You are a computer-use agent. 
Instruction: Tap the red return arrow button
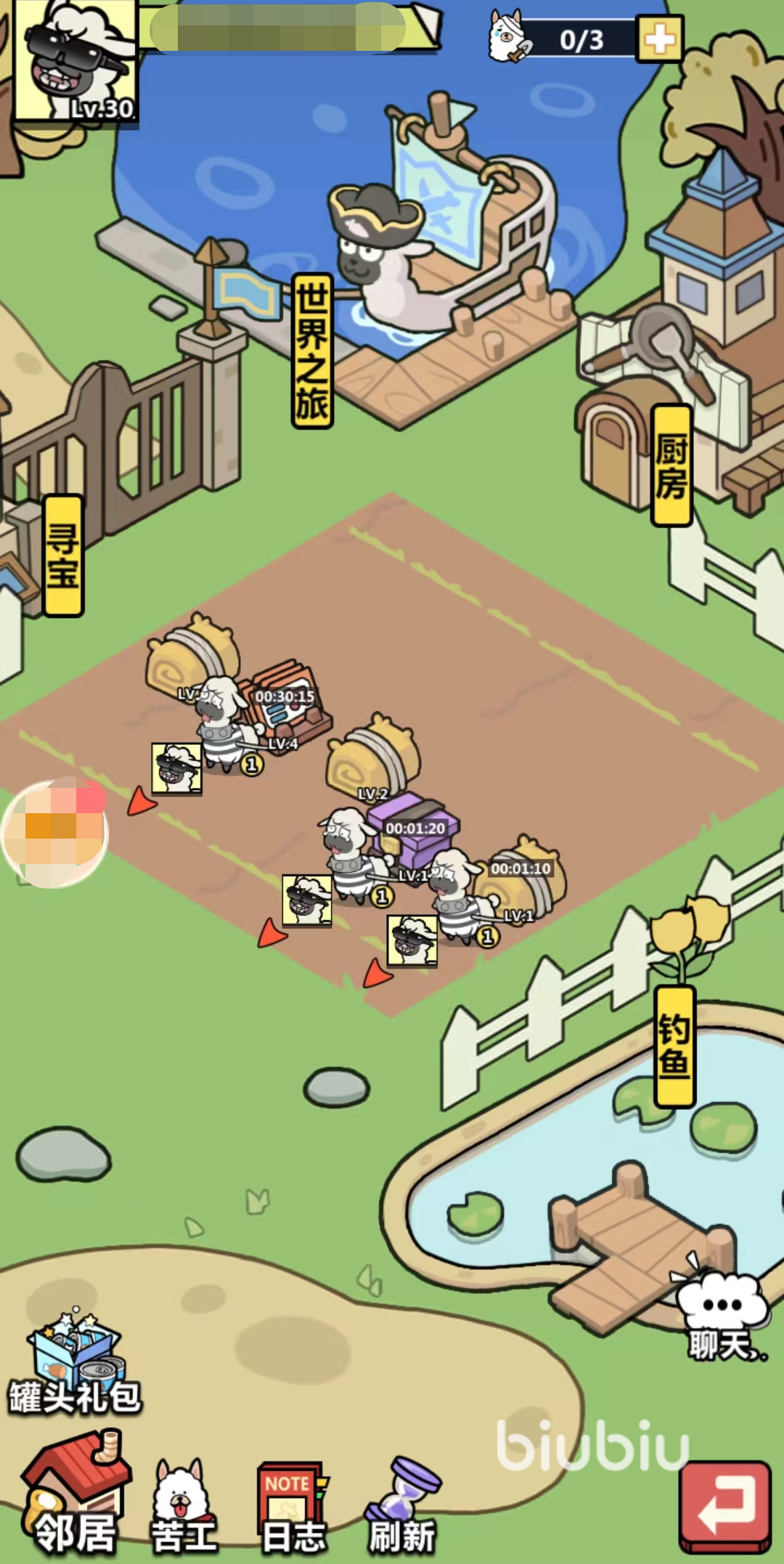pyautogui.click(x=725, y=1507)
